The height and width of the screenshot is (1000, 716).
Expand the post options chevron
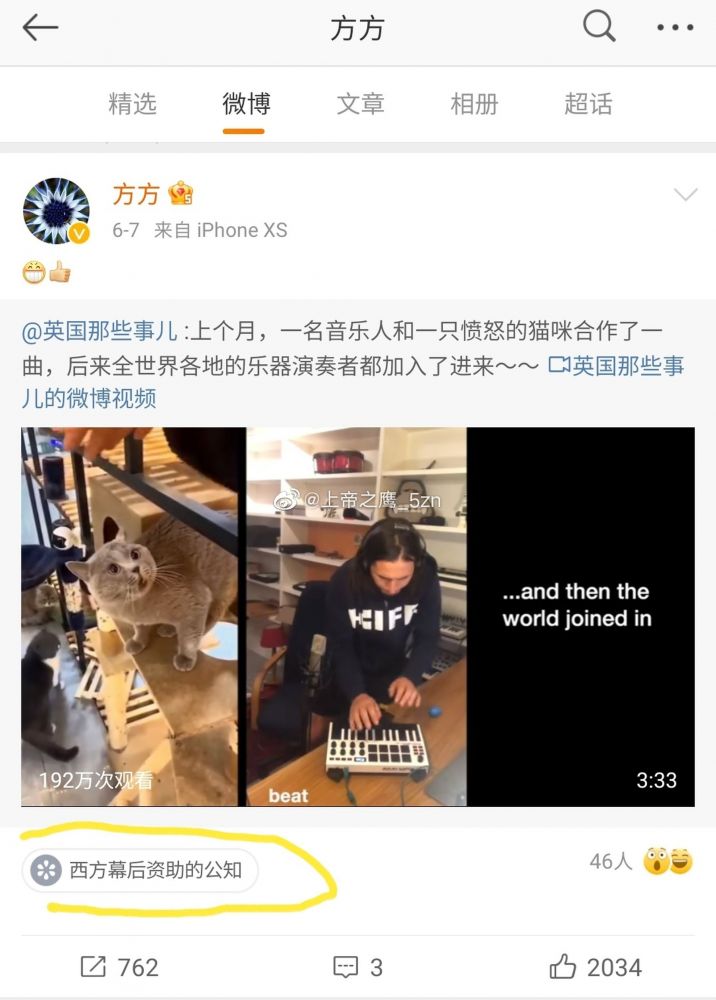coord(685,194)
